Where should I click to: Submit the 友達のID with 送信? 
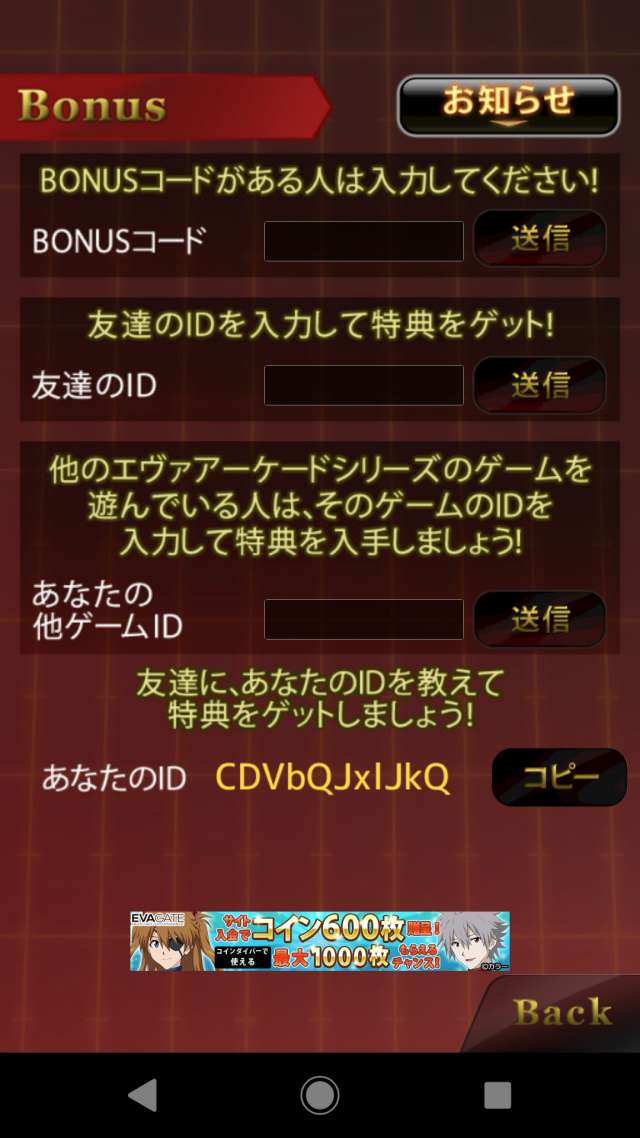pyautogui.click(x=540, y=385)
